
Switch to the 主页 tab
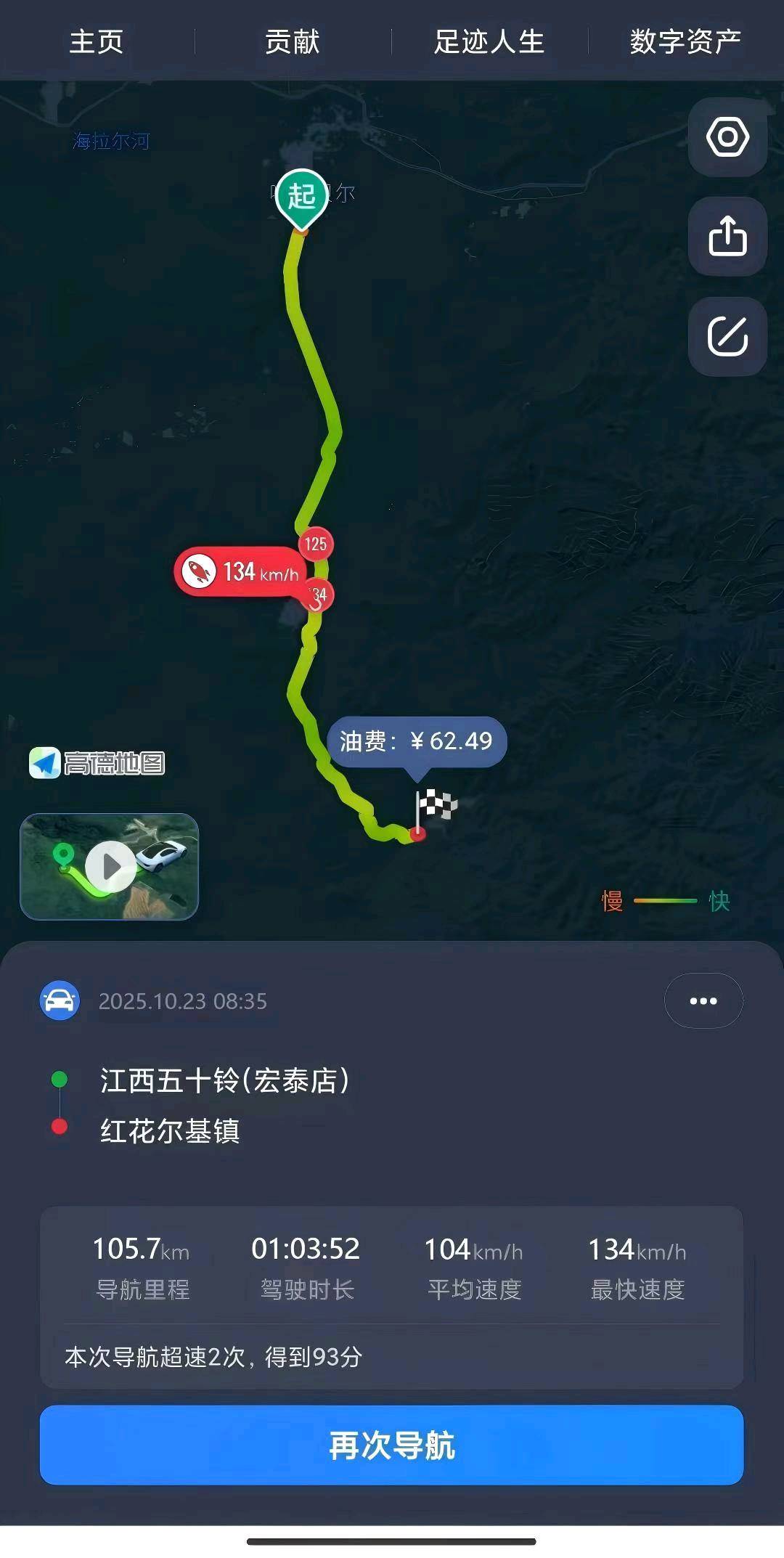click(x=97, y=41)
